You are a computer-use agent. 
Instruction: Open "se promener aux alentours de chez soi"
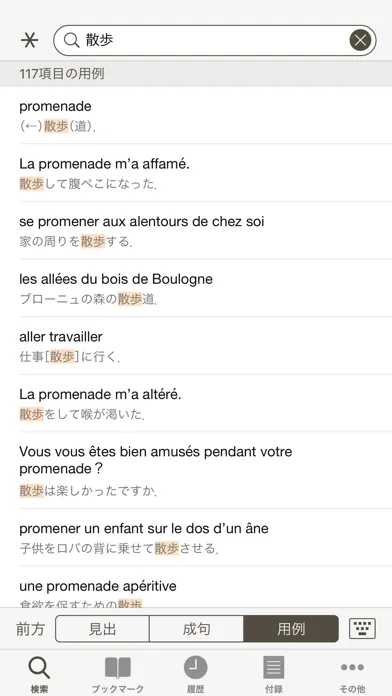click(196, 231)
